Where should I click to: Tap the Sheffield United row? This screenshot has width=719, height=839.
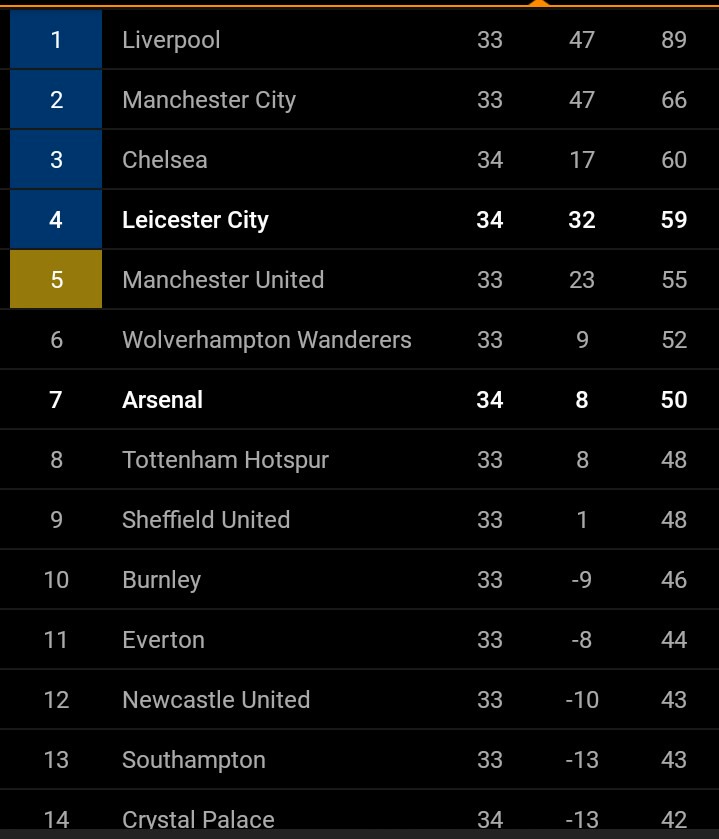click(x=206, y=520)
